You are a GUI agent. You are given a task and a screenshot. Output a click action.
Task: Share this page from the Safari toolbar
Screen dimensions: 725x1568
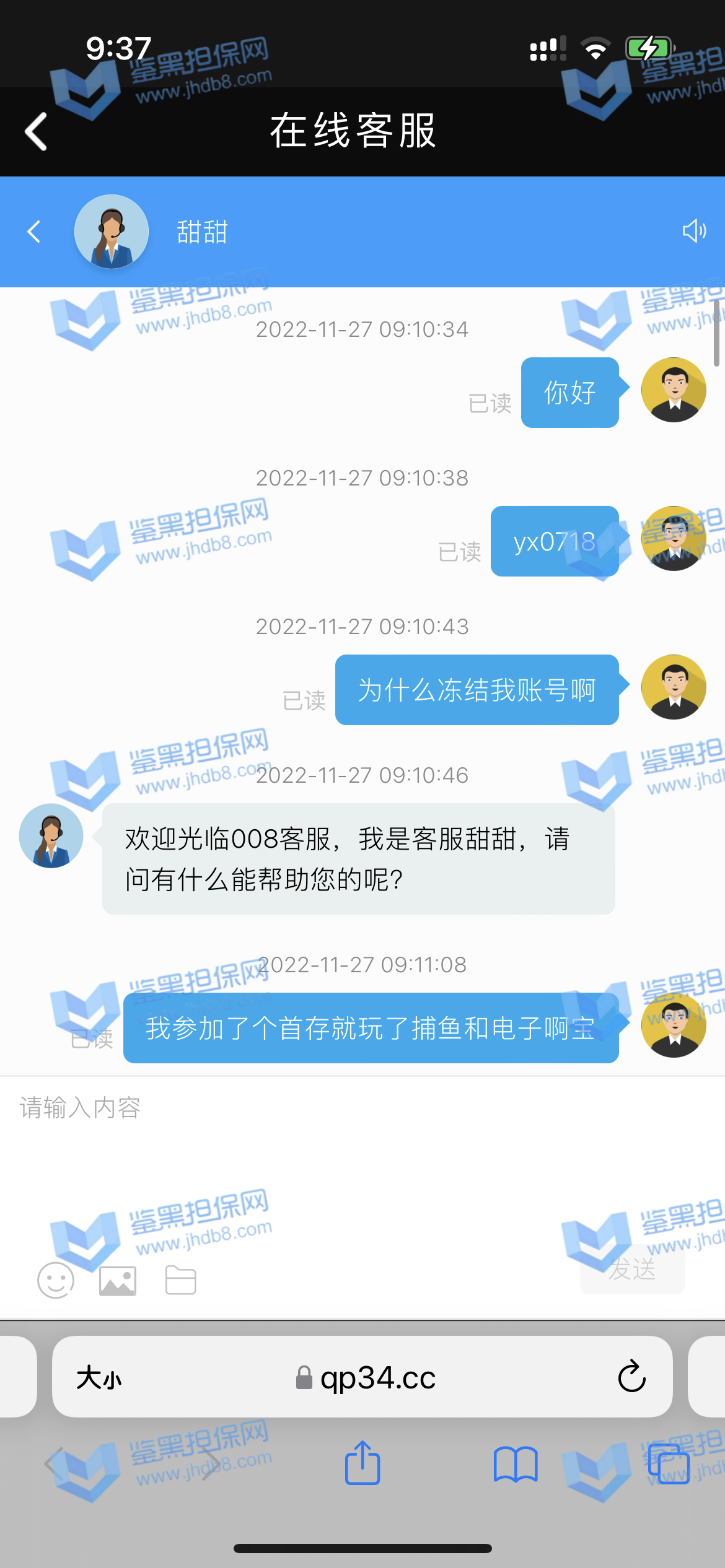click(362, 1463)
